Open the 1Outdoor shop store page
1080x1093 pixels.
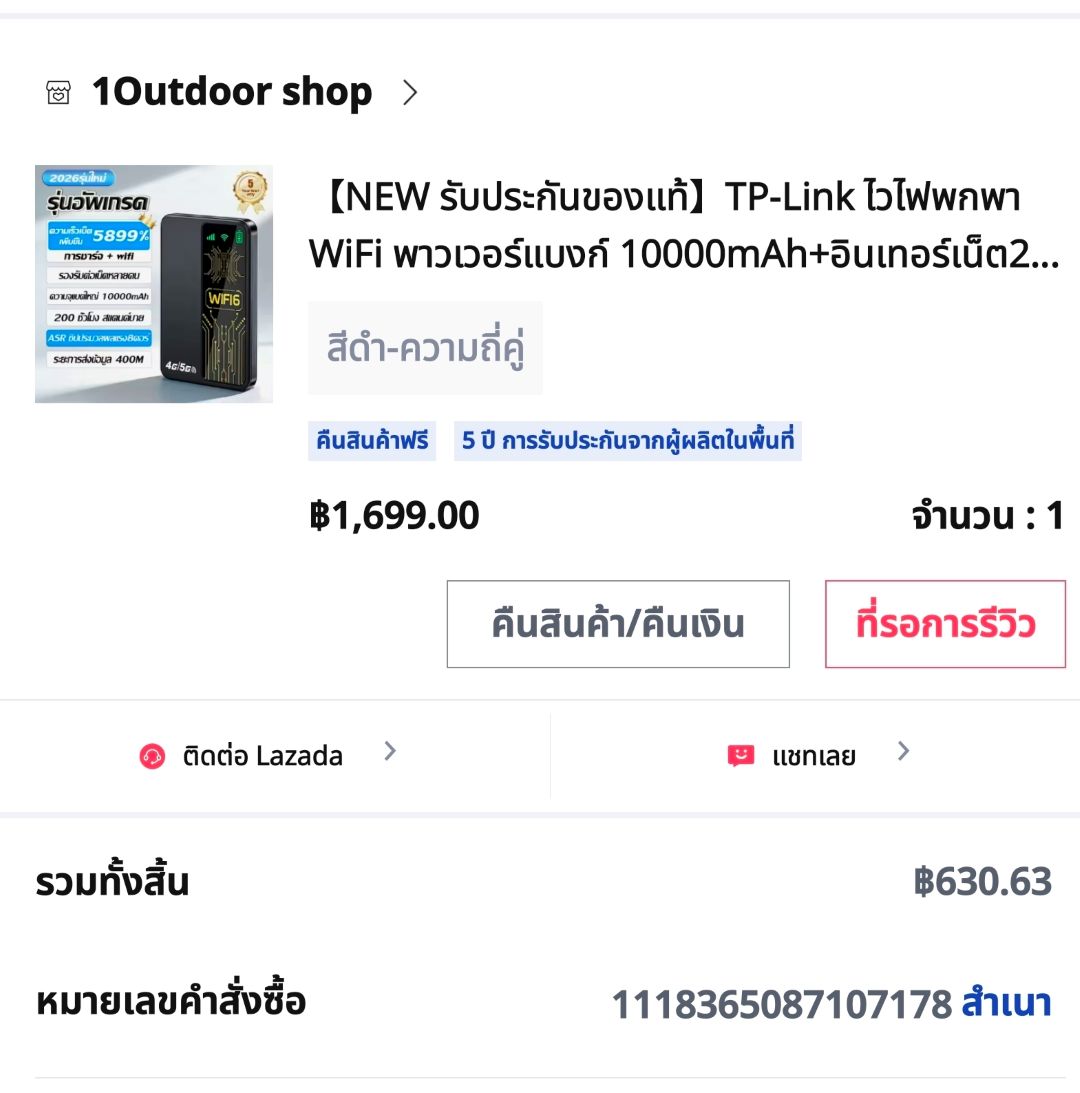pyautogui.click(x=231, y=92)
